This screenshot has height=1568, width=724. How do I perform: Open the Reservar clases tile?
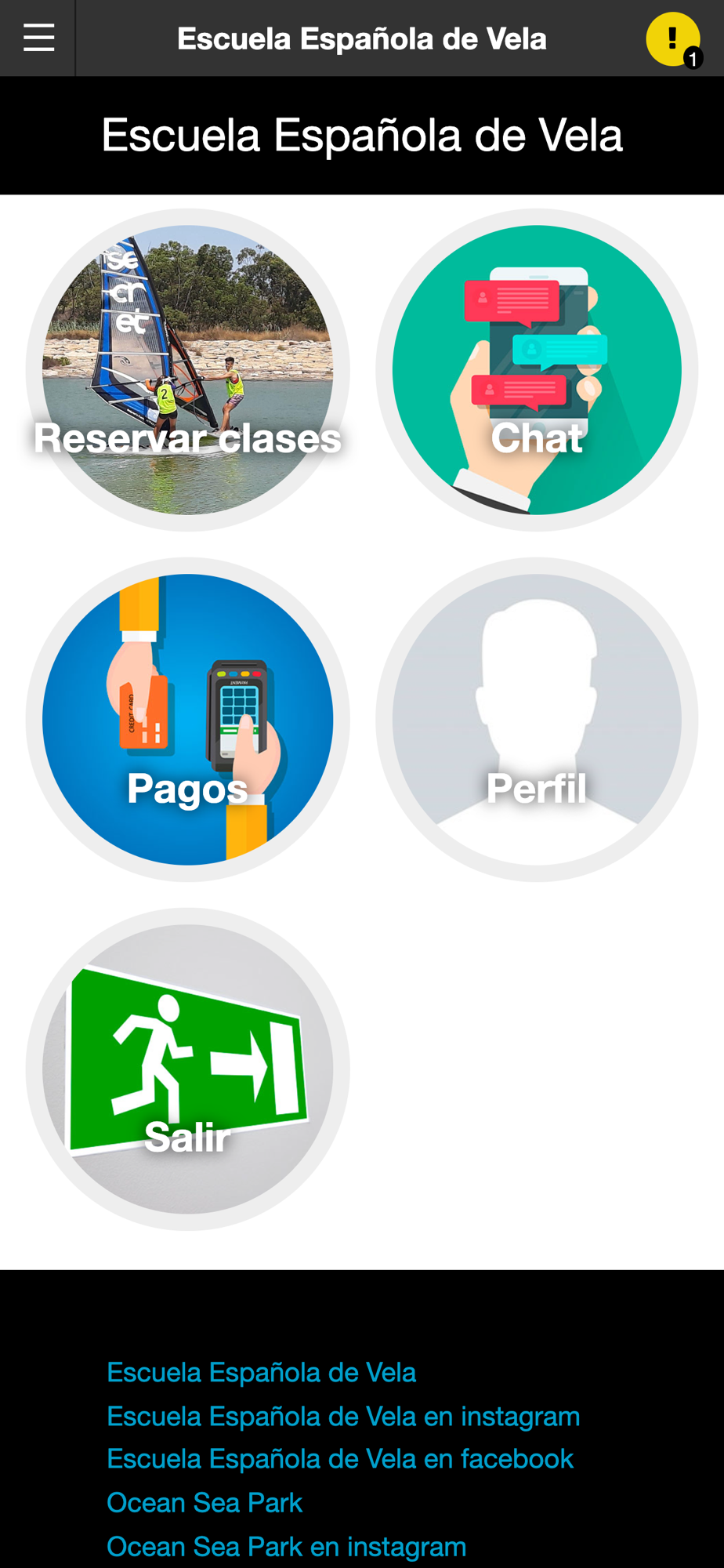pyautogui.click(x=187, y=370)
